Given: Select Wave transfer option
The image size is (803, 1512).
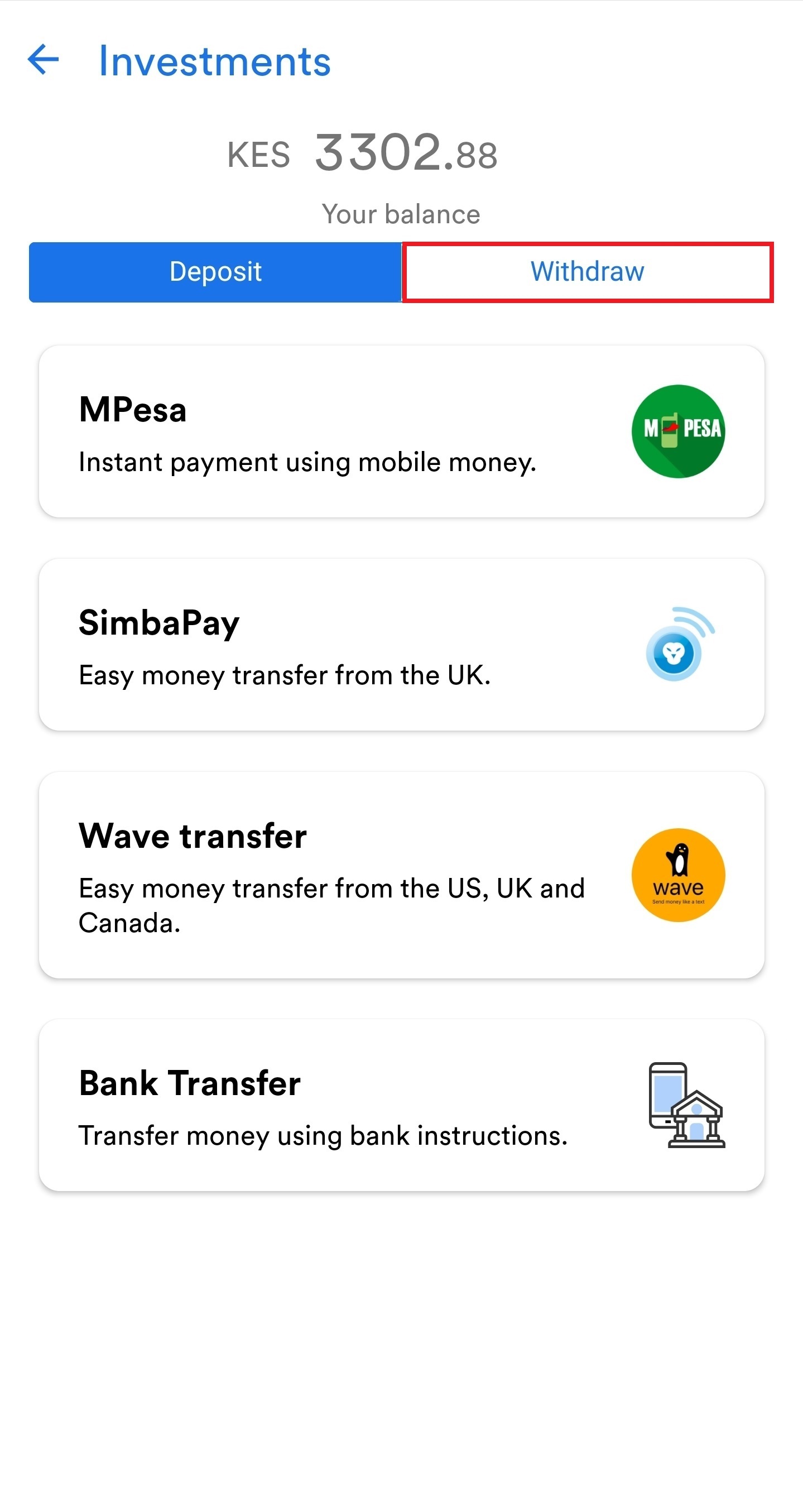Looking at the screenshot, I should 402,875.
